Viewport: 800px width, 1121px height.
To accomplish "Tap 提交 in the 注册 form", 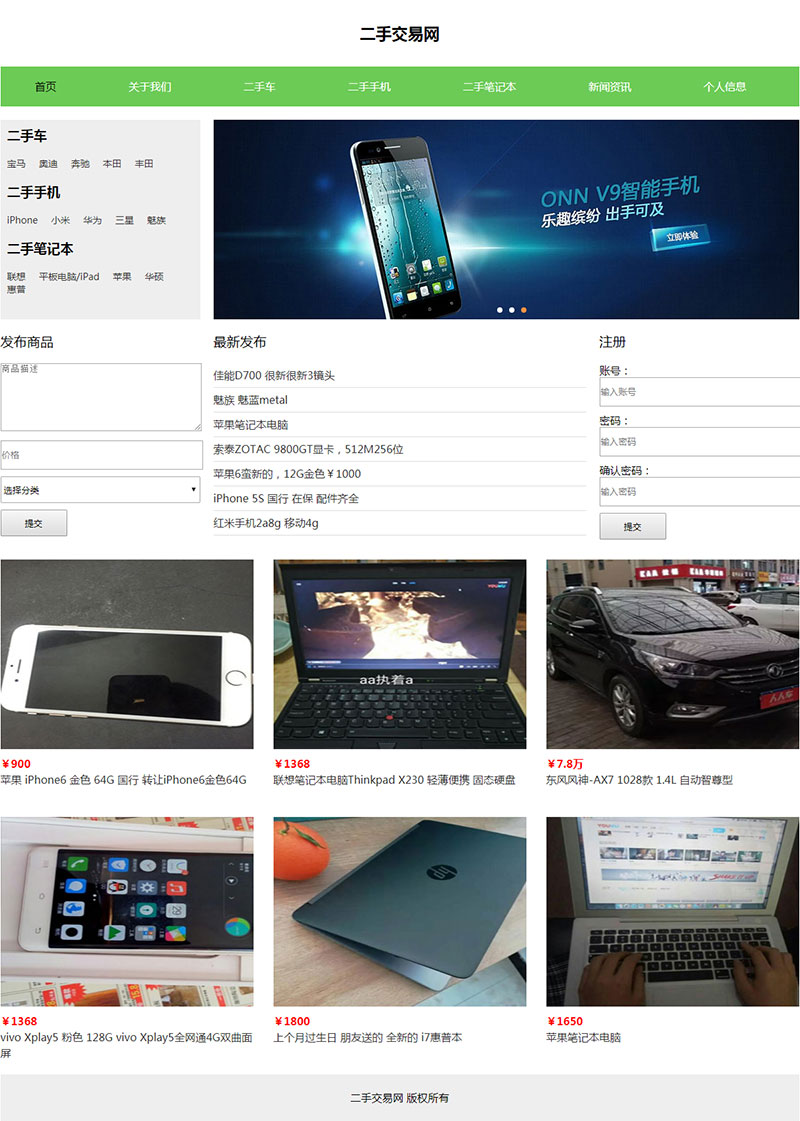I will click(632, 527).
